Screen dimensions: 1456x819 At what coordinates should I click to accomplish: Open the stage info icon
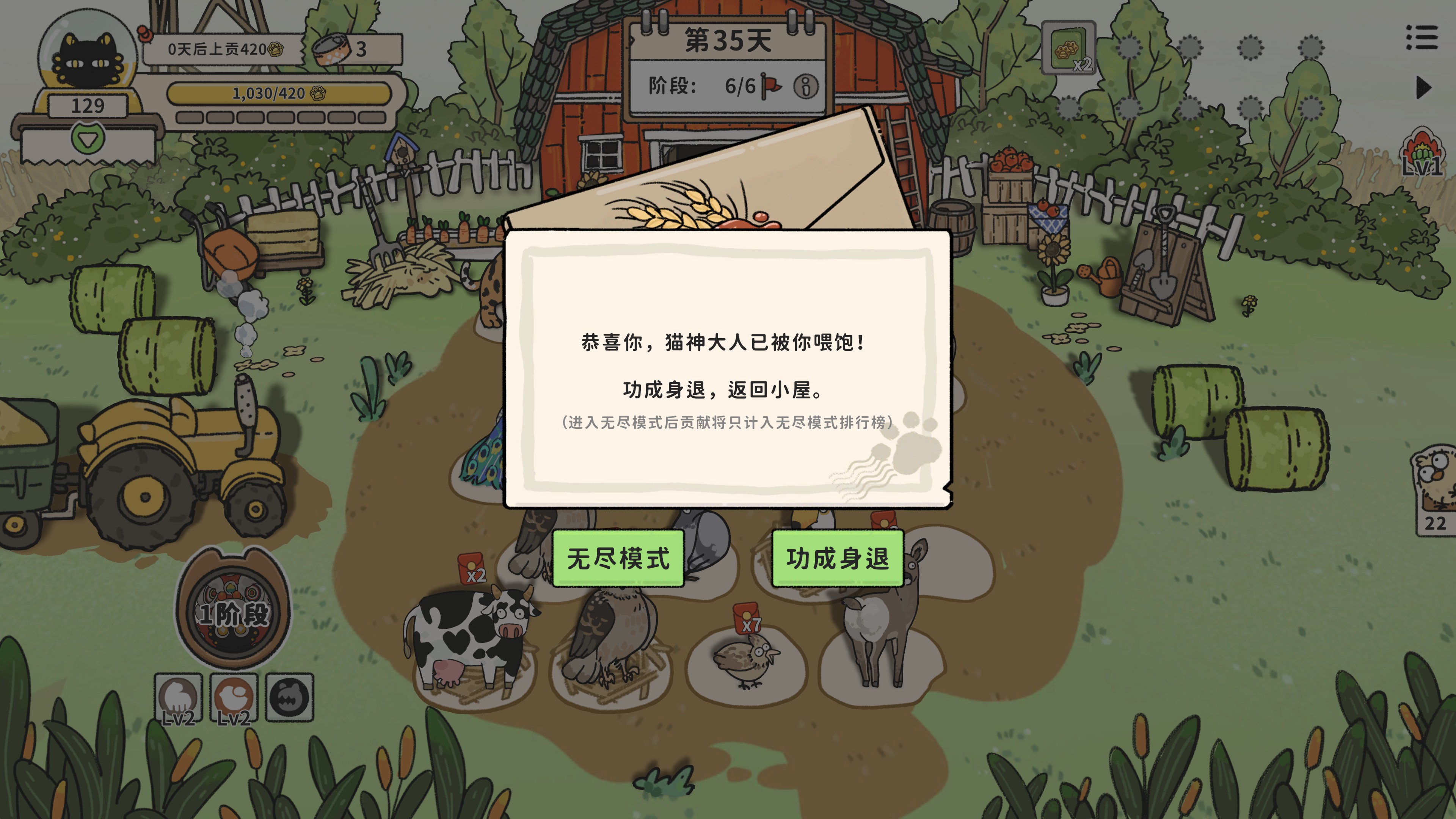pos(805,86)
